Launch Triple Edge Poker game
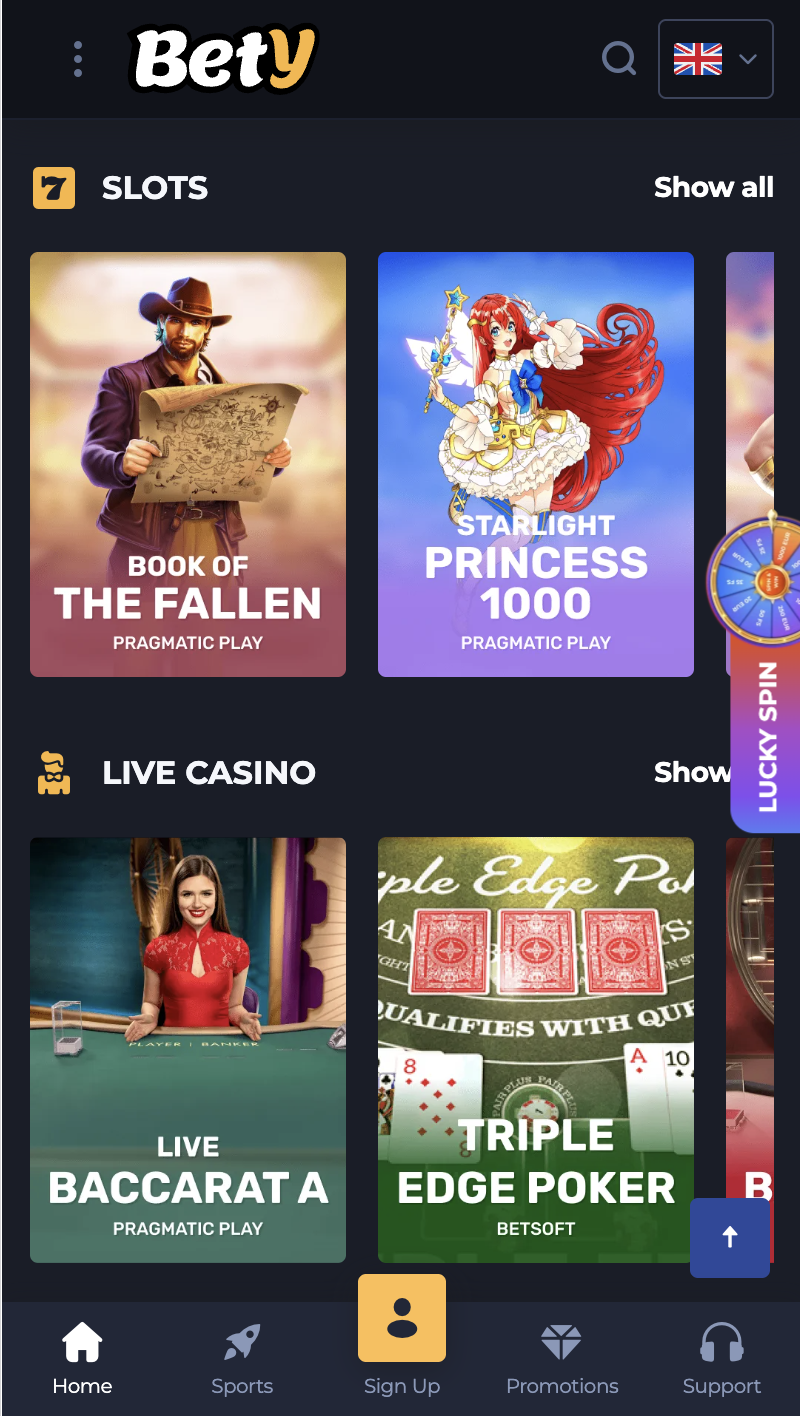 536,1049
